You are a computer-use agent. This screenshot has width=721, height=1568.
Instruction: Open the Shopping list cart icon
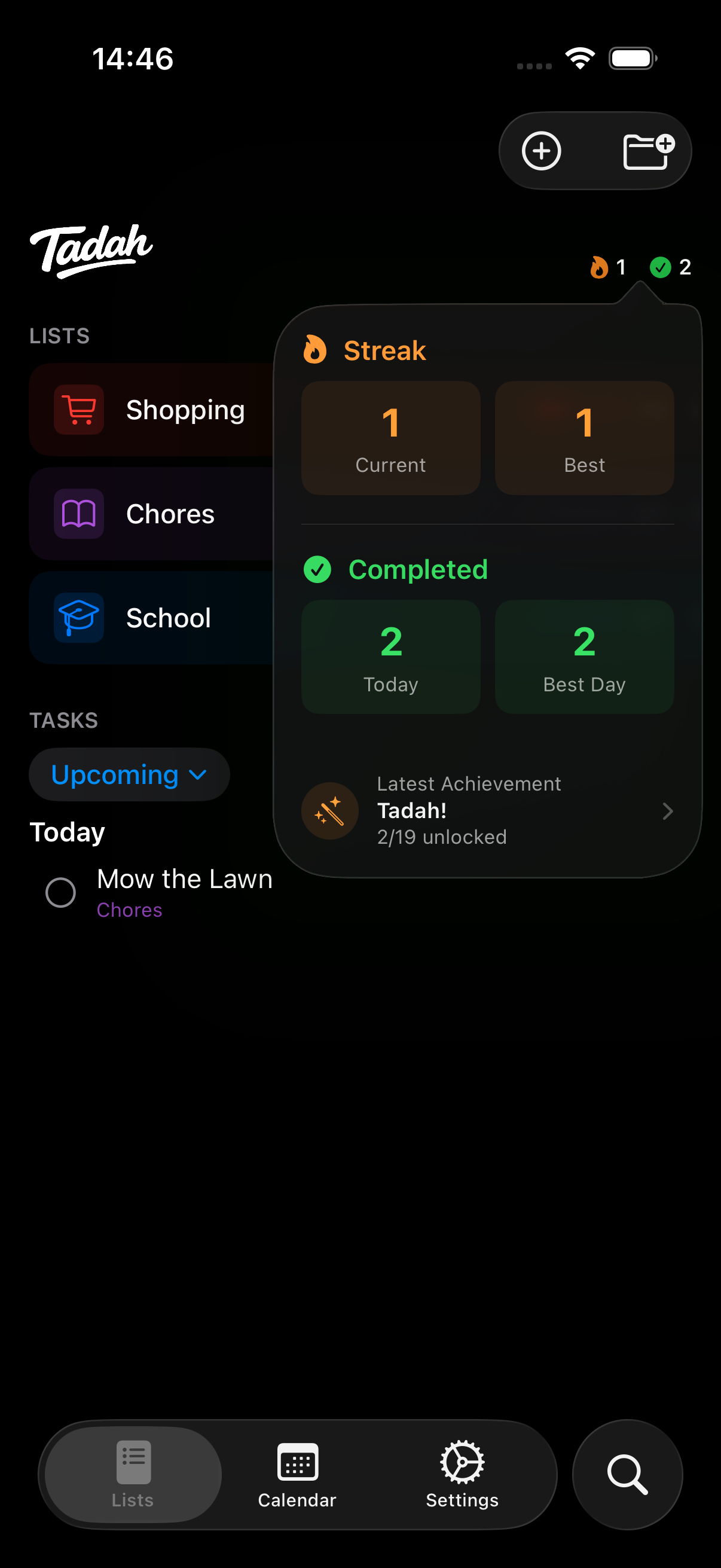(78, 410)
